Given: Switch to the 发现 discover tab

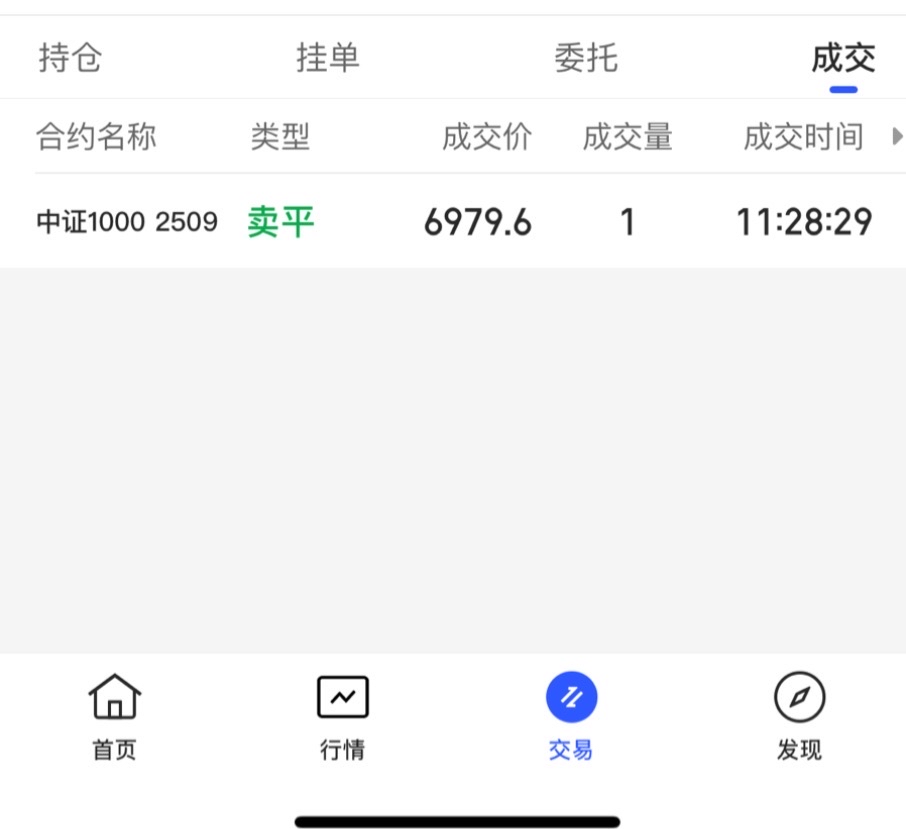Looking at the screenshot, I should [799, 717].
